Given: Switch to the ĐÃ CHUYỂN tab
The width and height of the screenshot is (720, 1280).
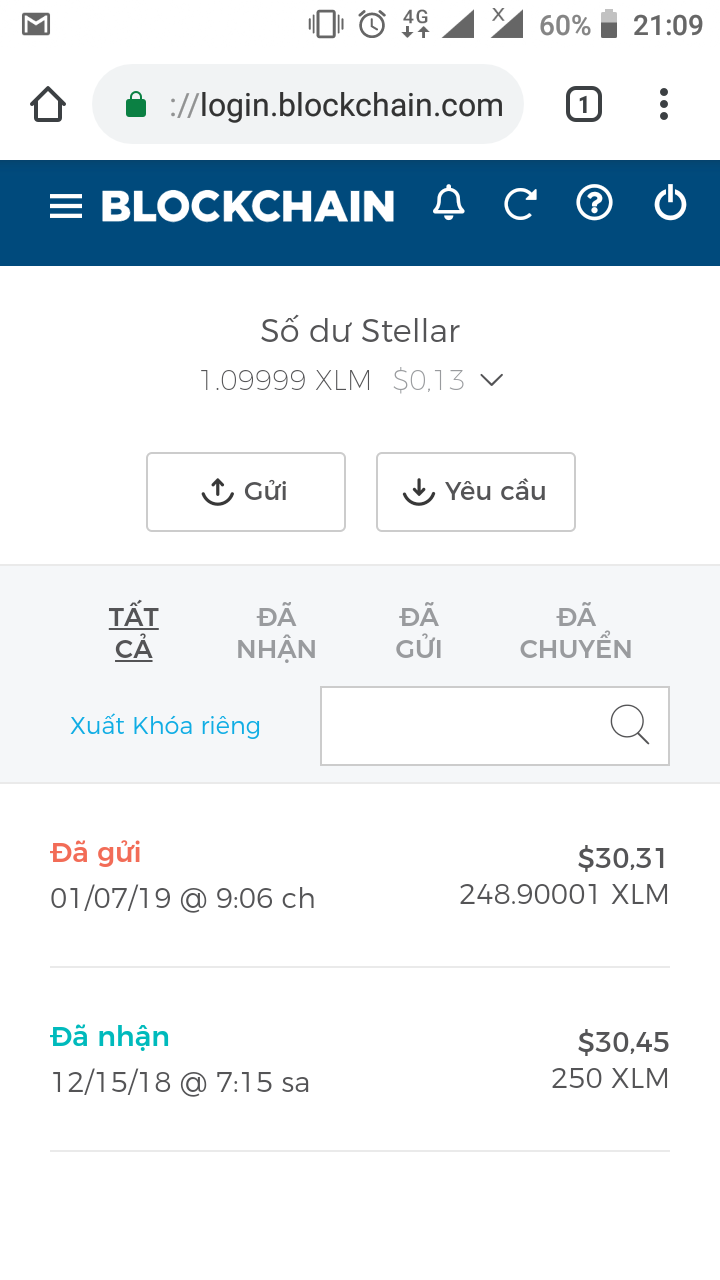Looking at the screenshot, I should point(576,633).
